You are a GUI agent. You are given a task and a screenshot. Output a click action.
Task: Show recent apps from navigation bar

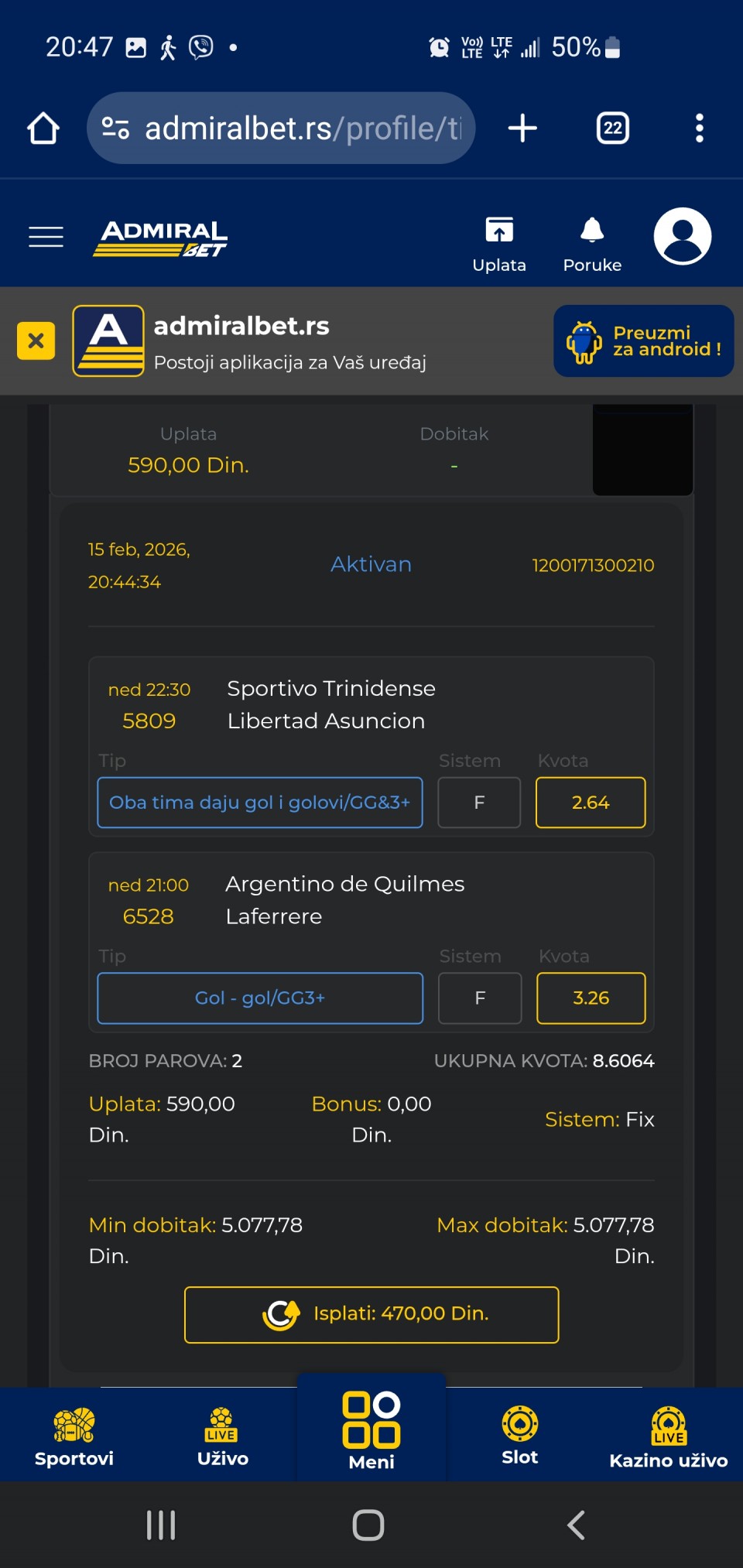[x=161, y=1525]
